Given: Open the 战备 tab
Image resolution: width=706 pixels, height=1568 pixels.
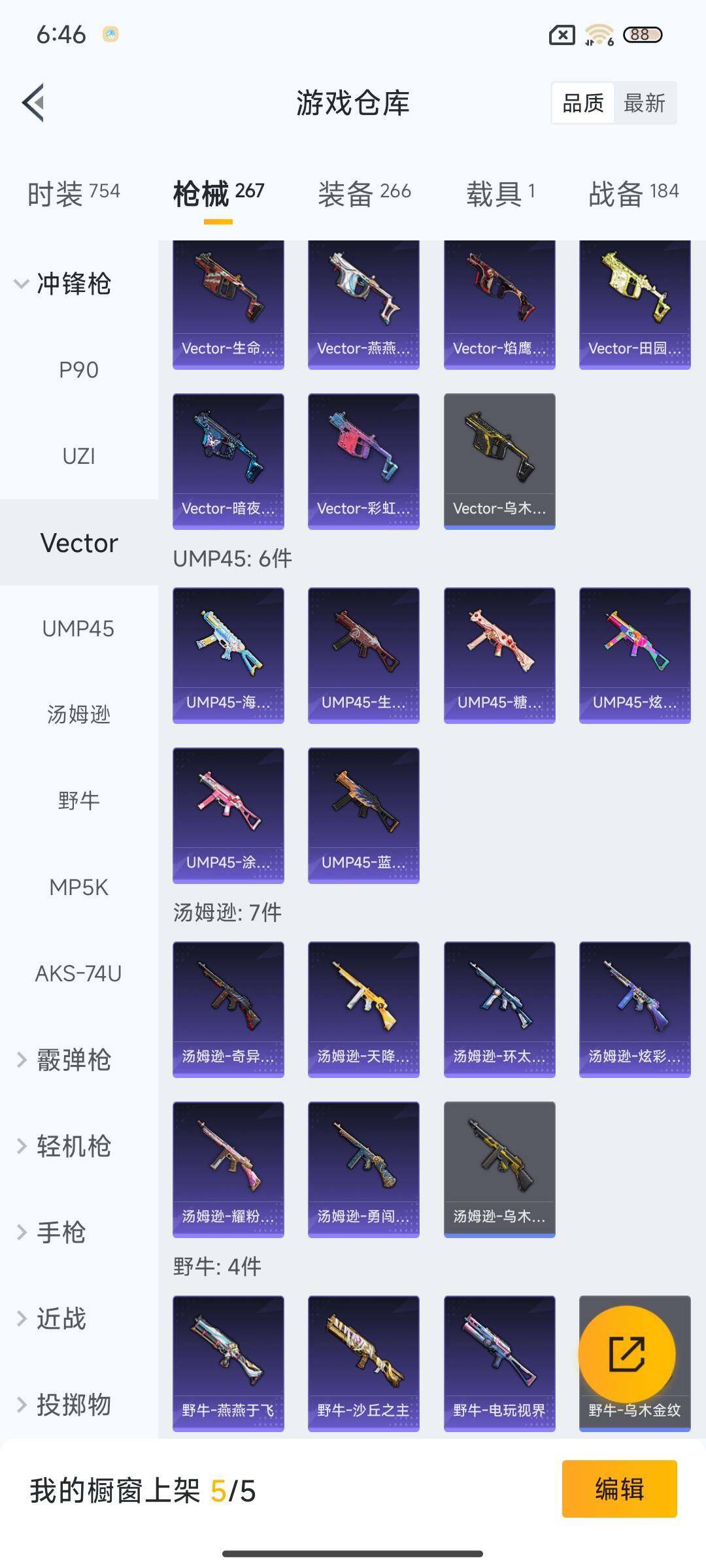Looking at the screenshot, I should point(633,193).
